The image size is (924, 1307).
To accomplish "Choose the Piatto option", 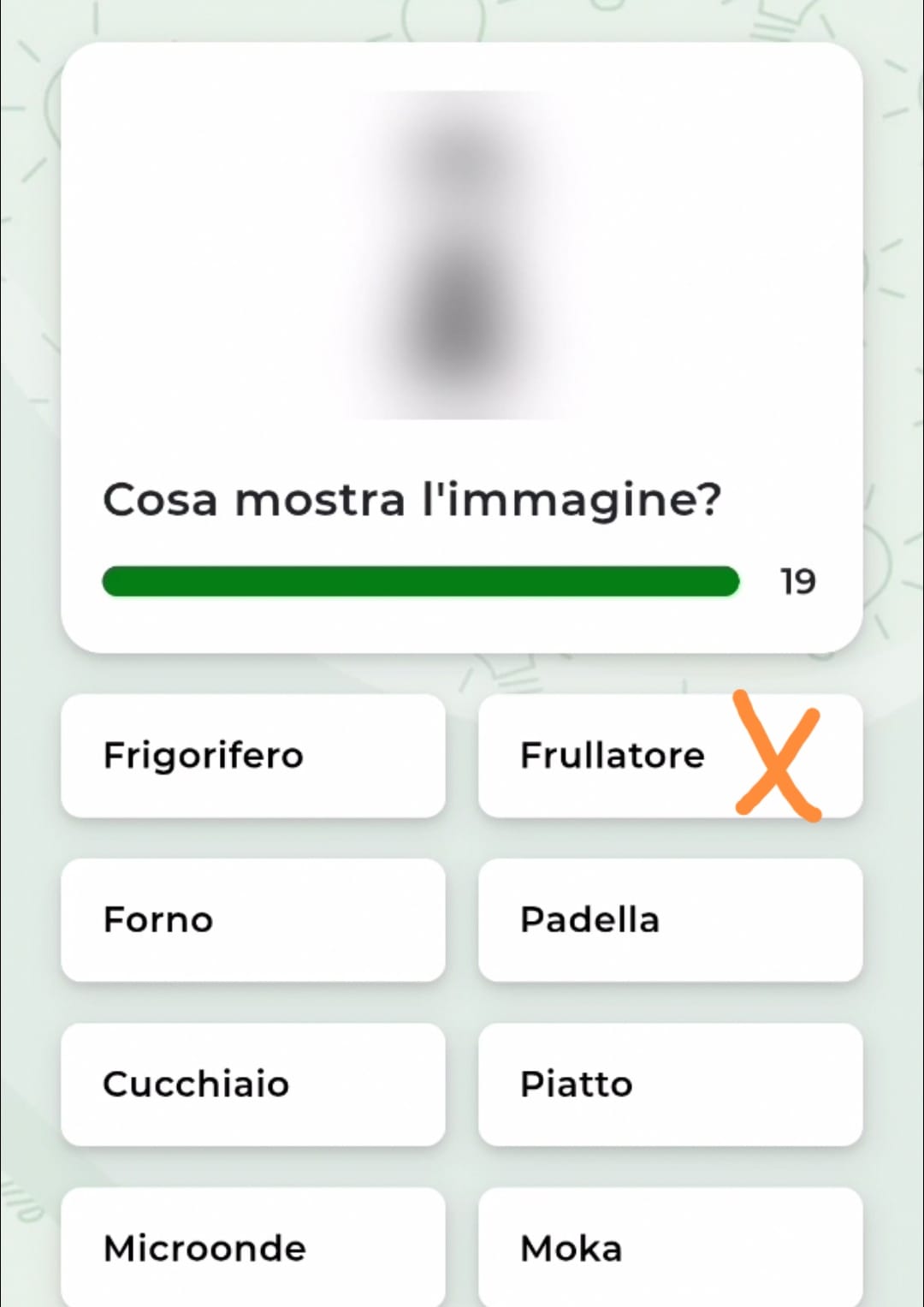I will point(671,1084).
